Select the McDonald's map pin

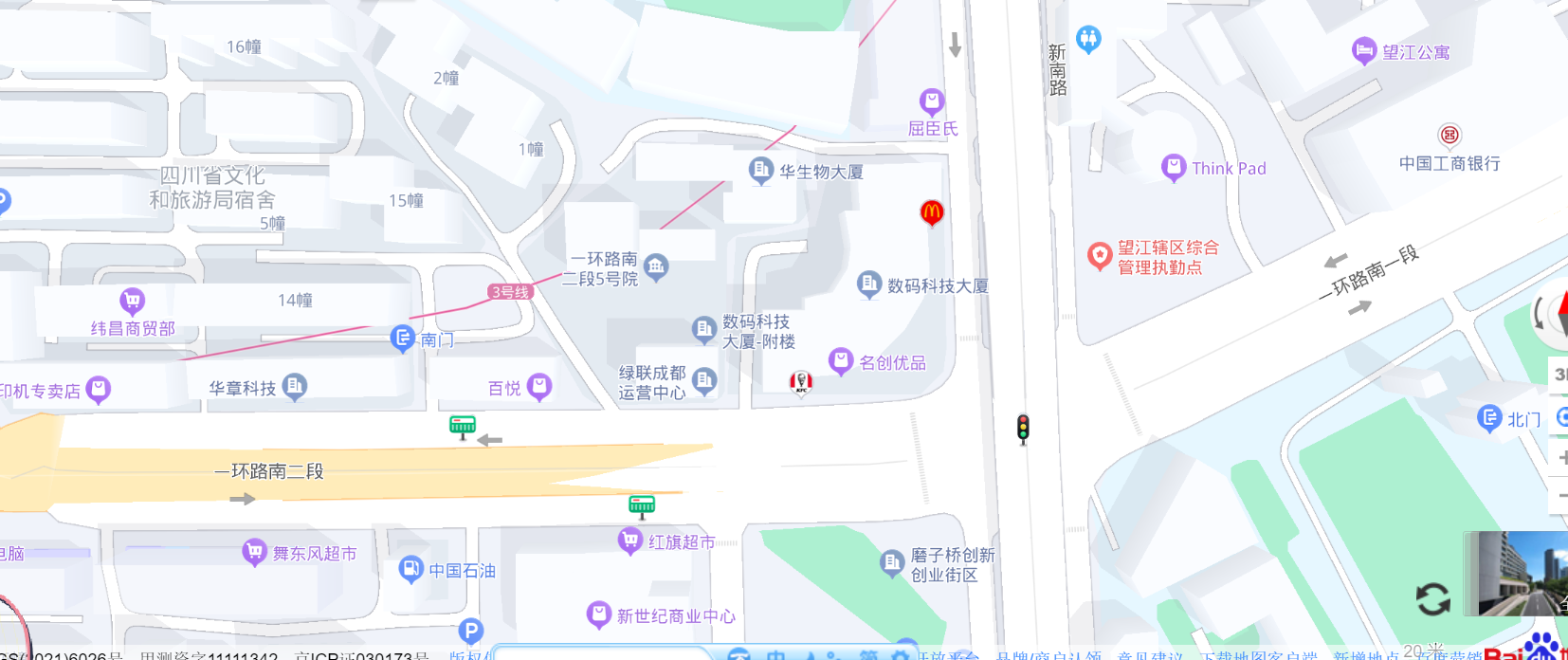pos(932,213)
